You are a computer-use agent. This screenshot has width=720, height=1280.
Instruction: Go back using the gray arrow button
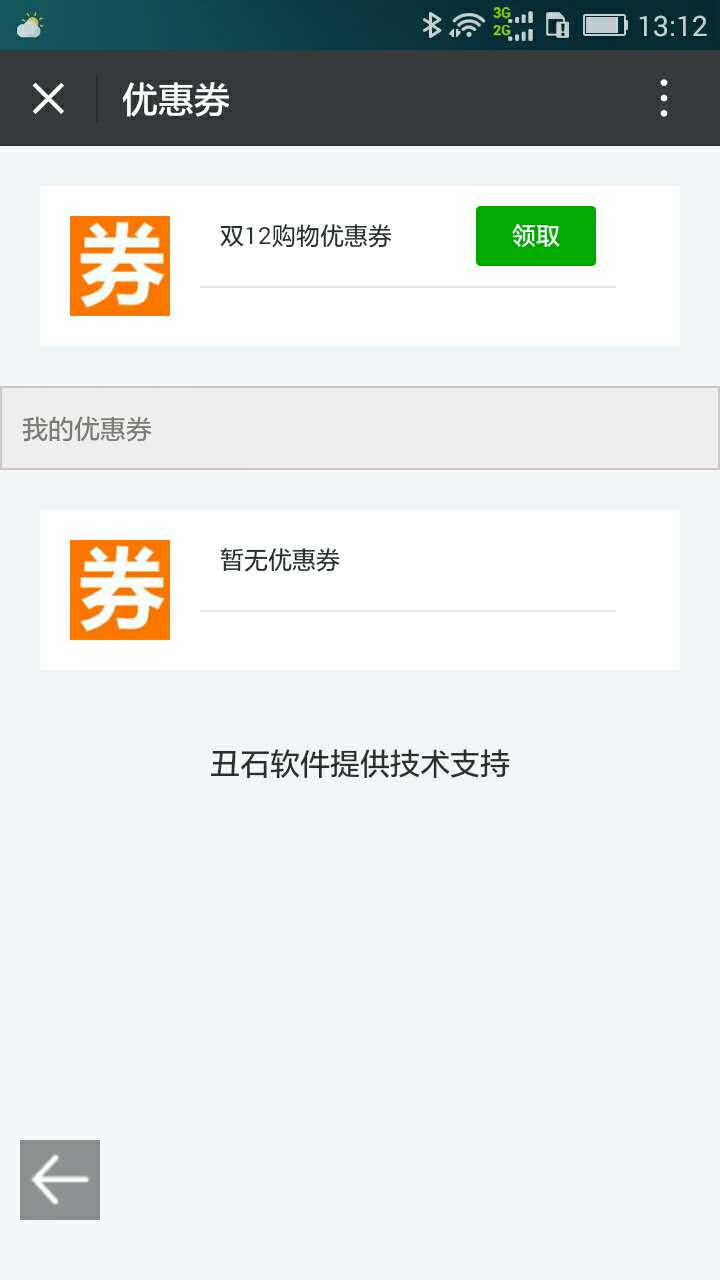click(x=60, y=1180)
